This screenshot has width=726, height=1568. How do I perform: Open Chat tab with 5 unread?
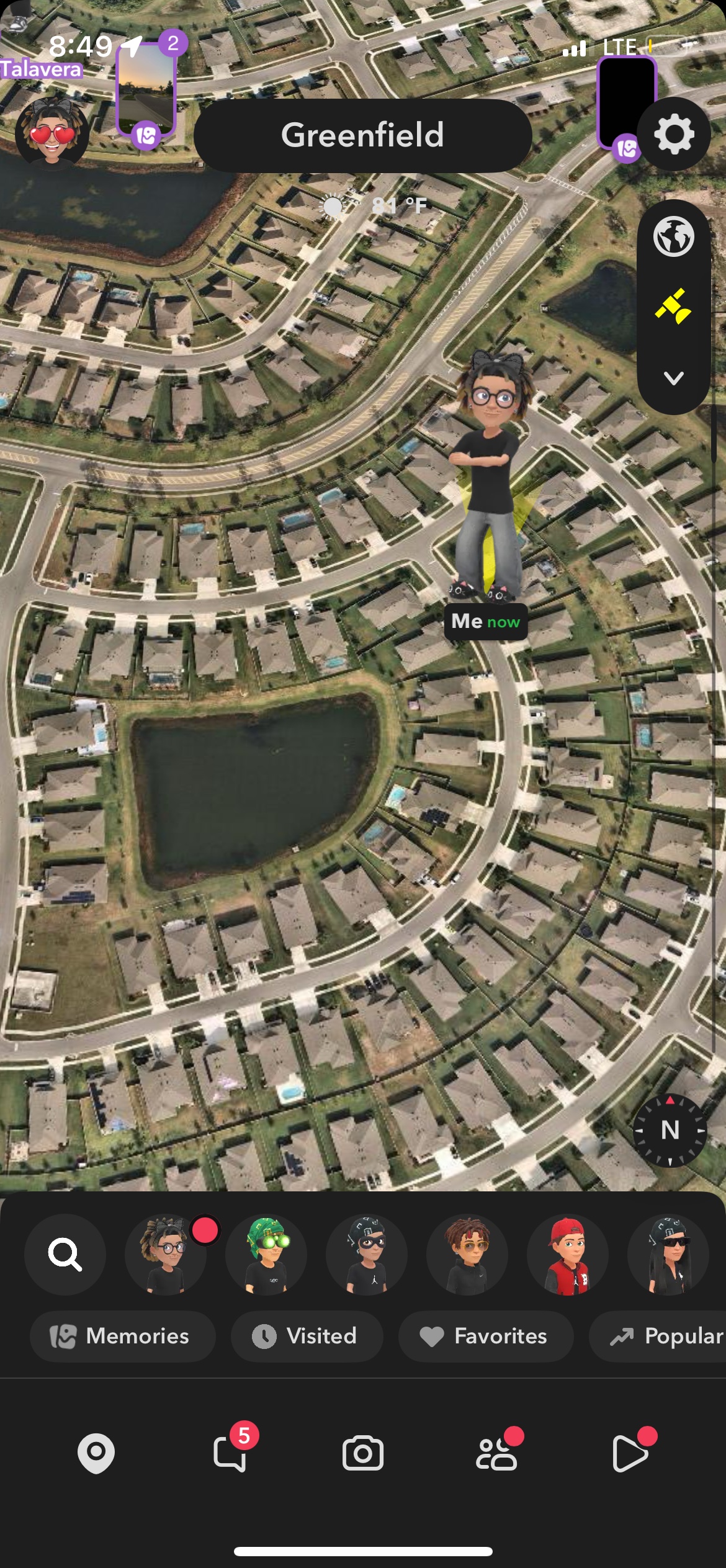tap(230, 1453)
